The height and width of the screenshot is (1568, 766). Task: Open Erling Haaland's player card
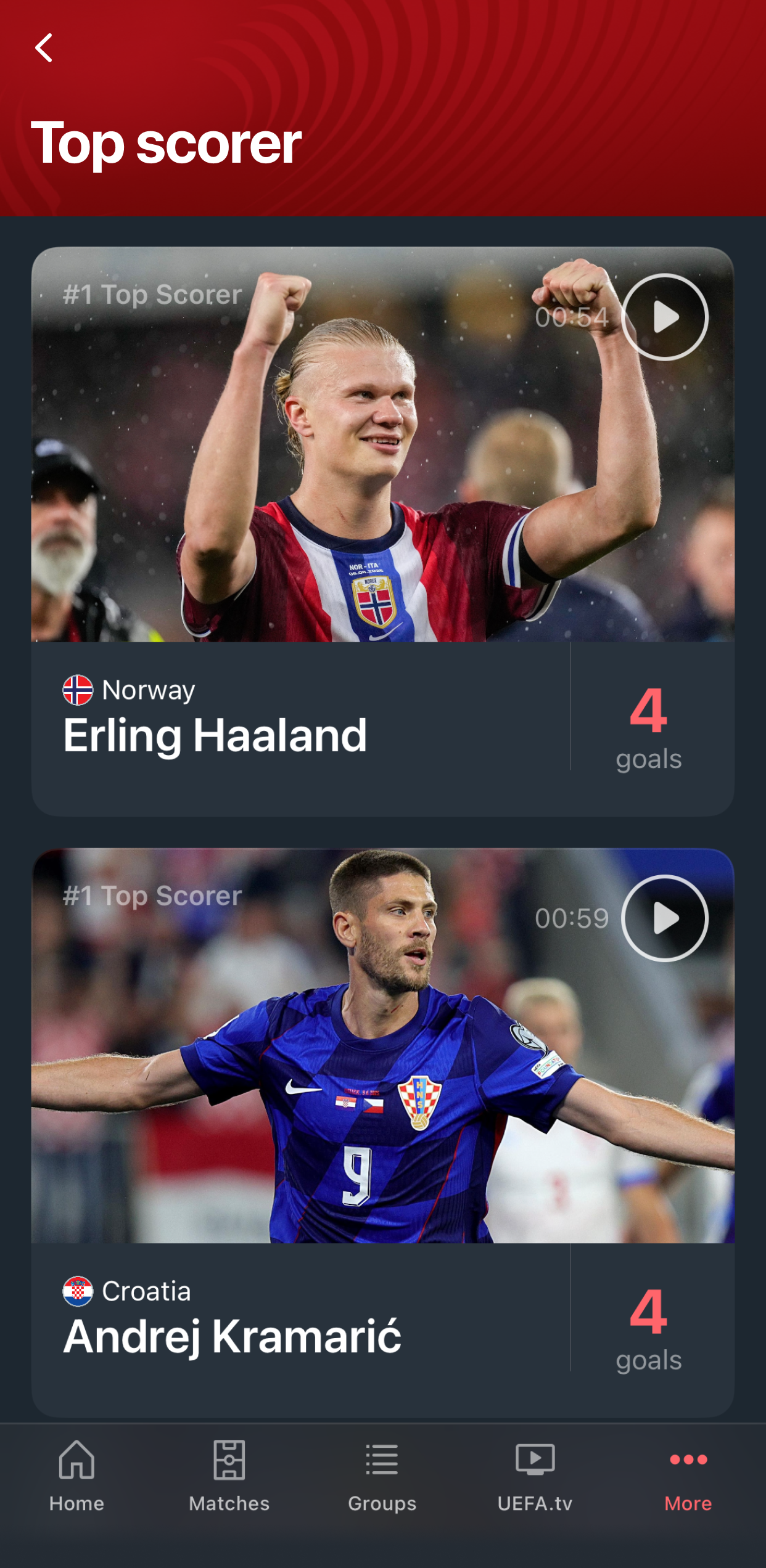[x=216, y=735]
